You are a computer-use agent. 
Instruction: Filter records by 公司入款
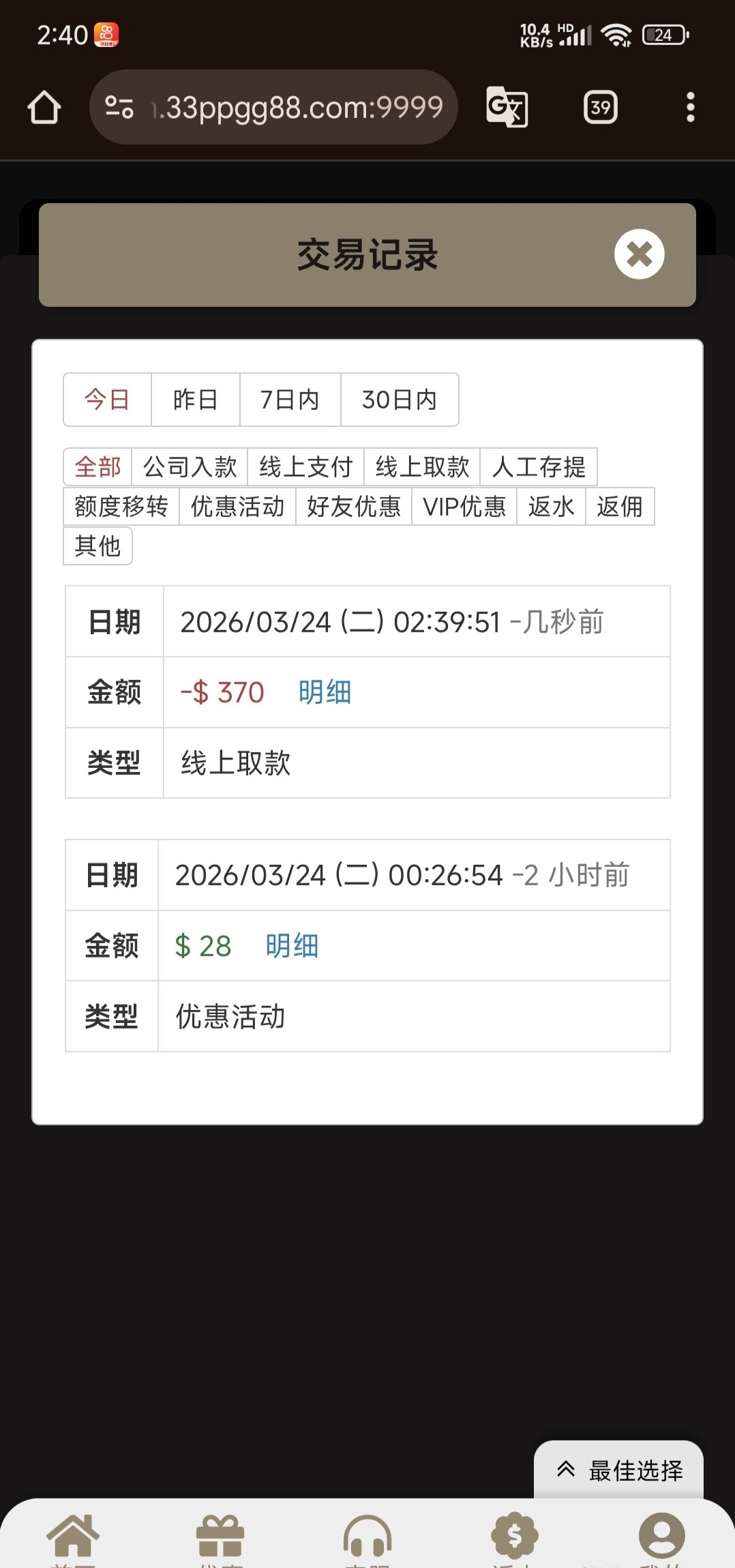coord(190,467)
